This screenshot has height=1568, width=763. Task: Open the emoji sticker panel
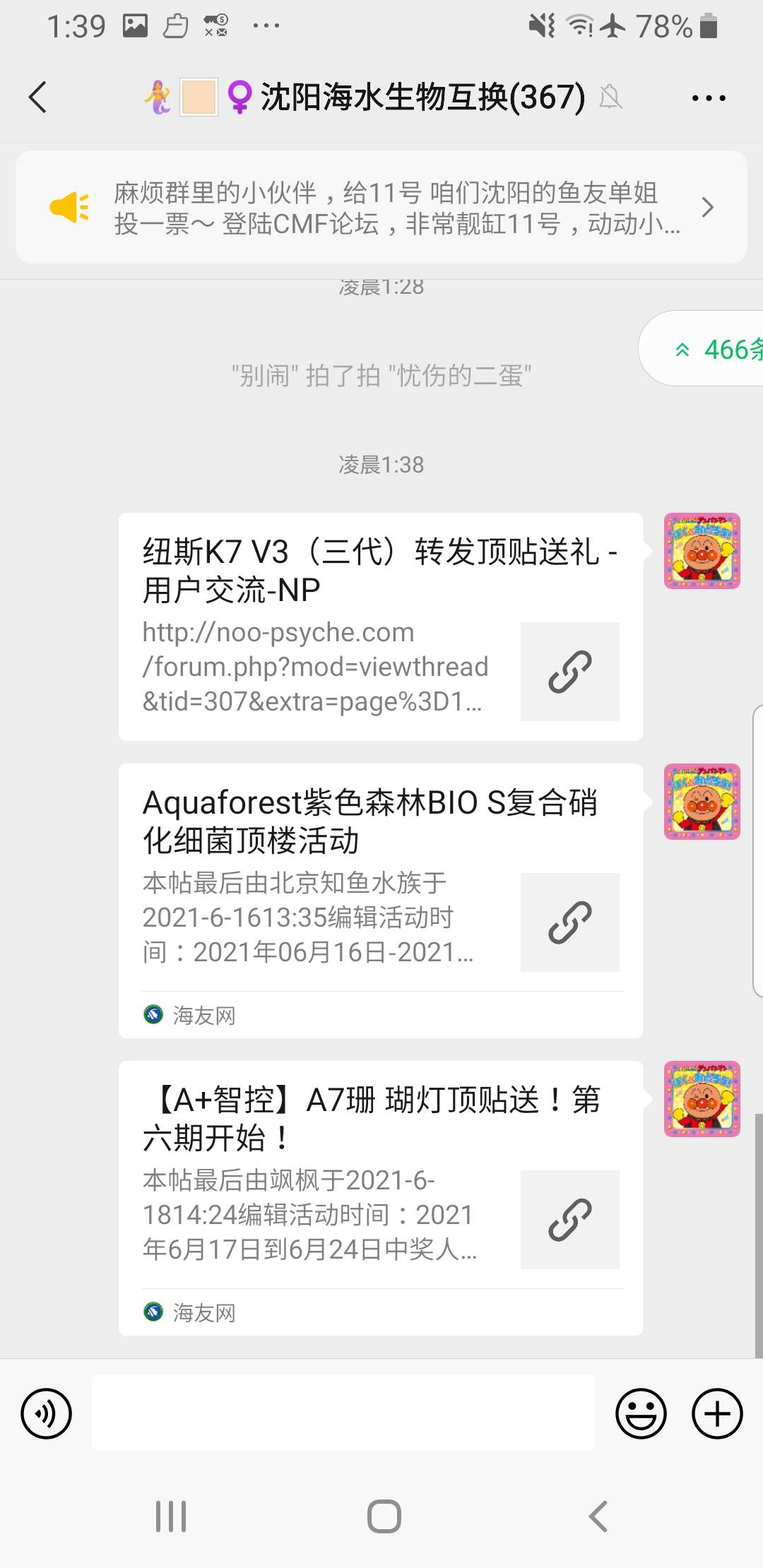641,1413
